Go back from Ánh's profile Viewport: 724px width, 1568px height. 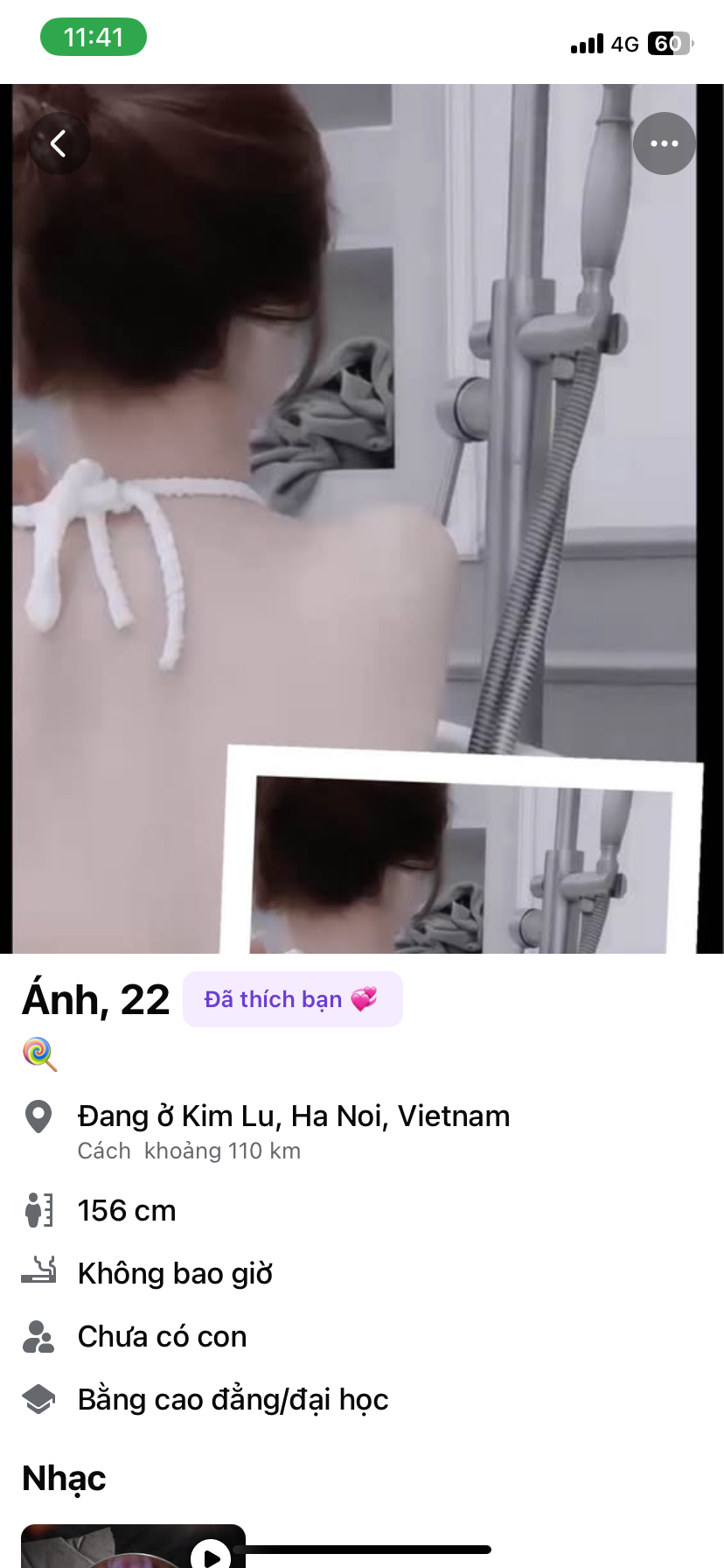tap(59, 143)
